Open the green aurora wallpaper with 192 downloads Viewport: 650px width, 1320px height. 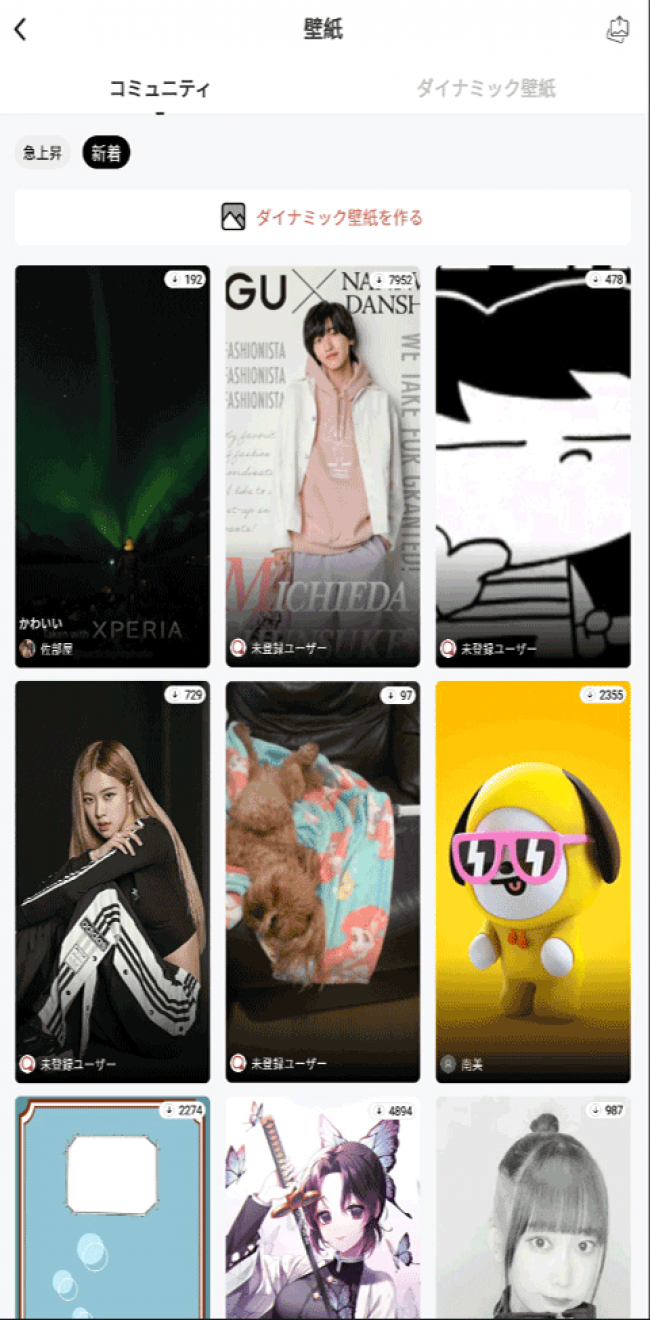pos(112,465)
